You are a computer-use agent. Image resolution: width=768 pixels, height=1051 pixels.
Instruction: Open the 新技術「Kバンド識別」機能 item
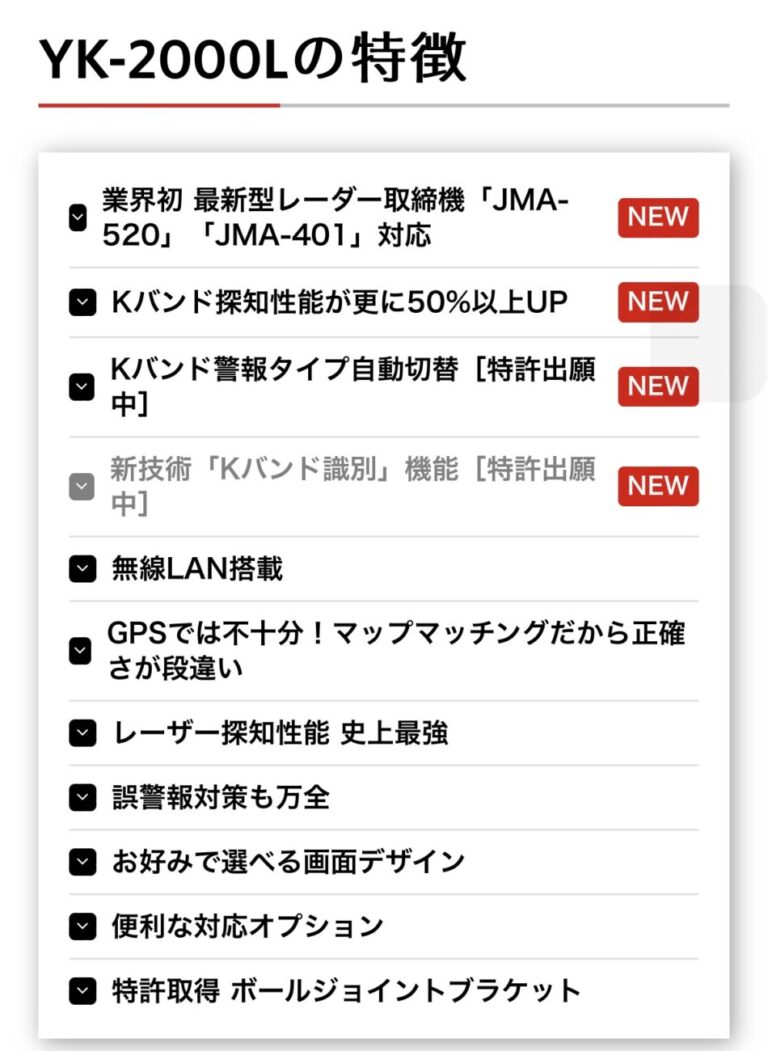point(352,486)
